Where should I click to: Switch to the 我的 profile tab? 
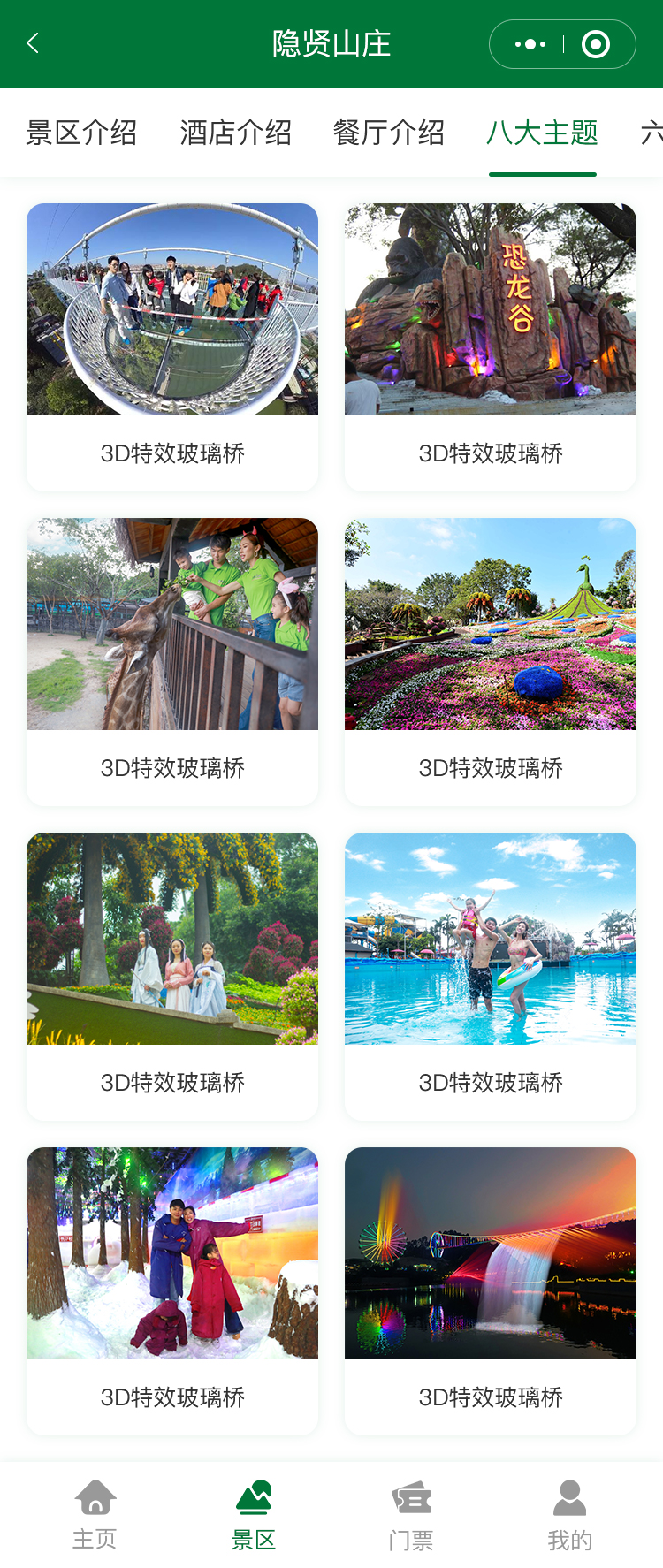coord(569,1514)
